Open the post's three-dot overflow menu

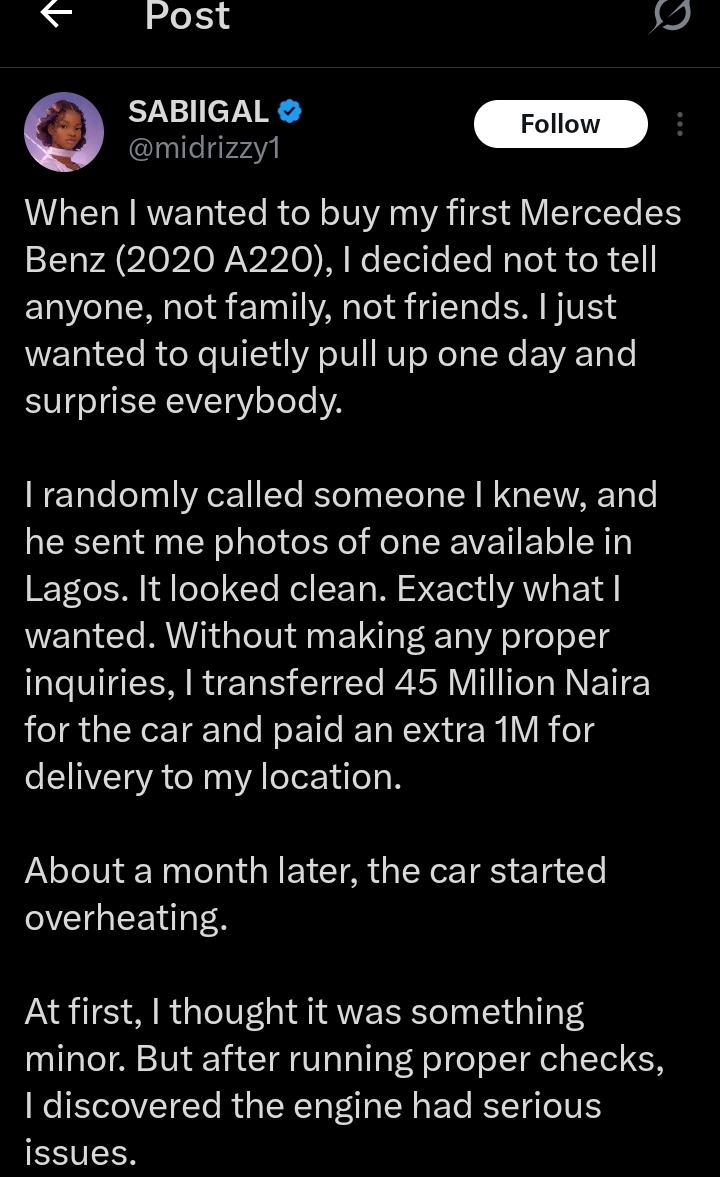[680, 124]
